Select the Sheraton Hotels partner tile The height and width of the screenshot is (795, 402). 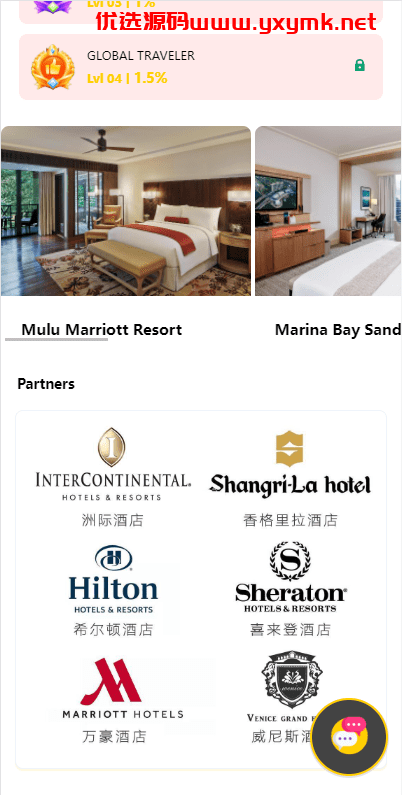290,591
